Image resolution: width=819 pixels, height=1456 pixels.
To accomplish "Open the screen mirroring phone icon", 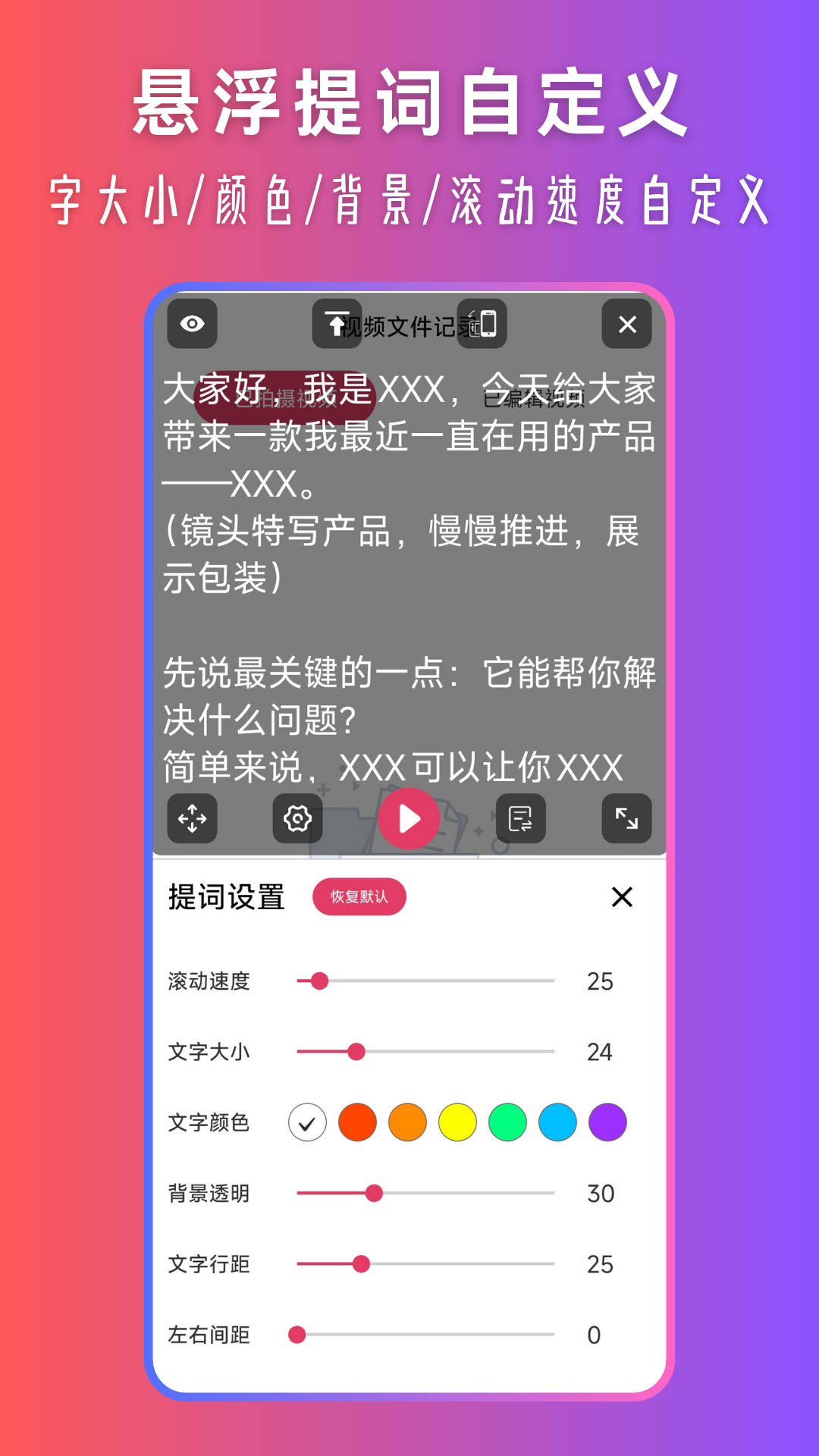I will (x=483, y=324).
